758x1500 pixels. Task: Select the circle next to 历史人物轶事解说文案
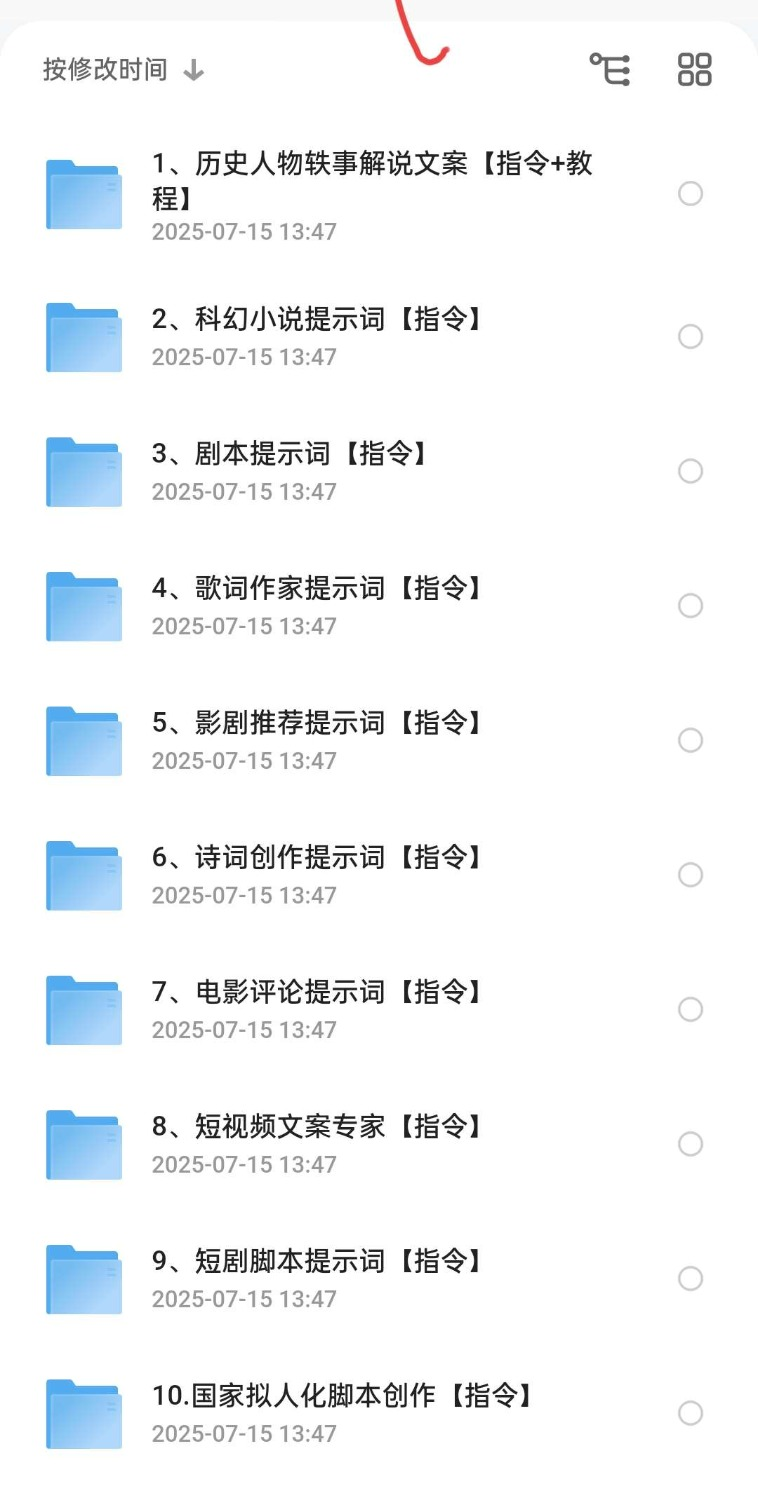pyautogui.click(x=691, y=194)
